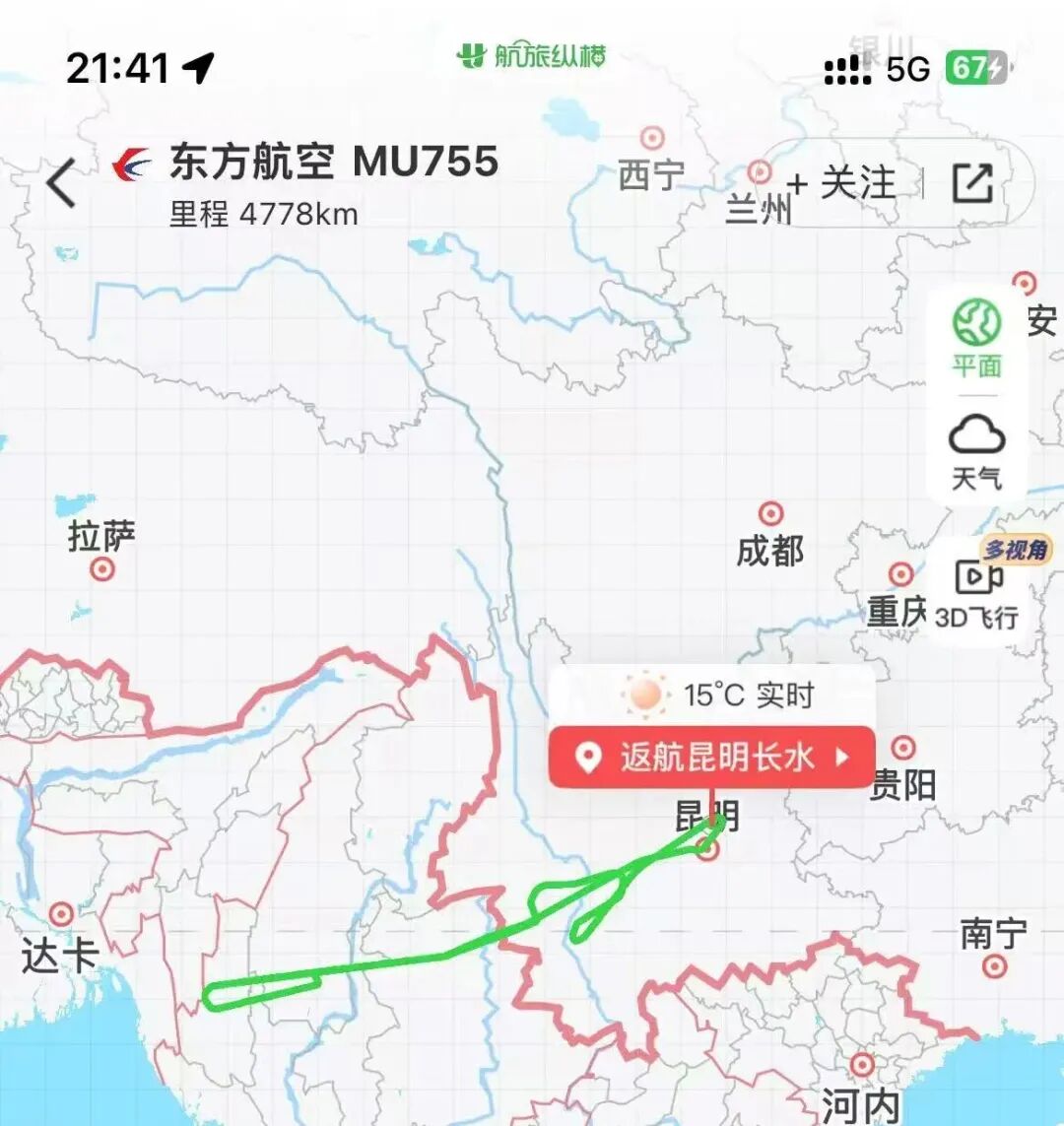
Task: Share the flight via the export icon
Action: pyautogui.click(x=972, y=183)
